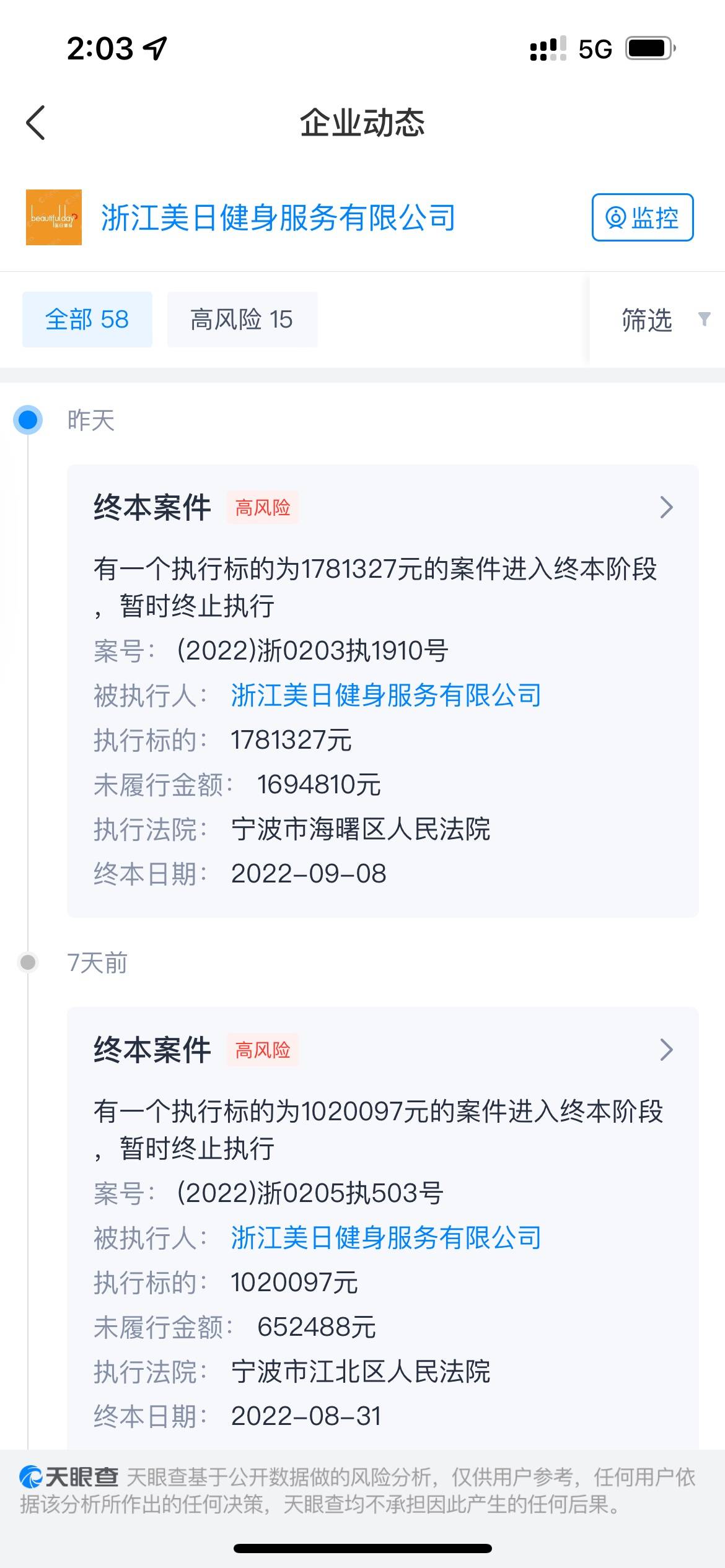Image resolution: width=725 pixels, height=1568 pixels.
Task: Go back using the top-left arrow
Action: 36,123
